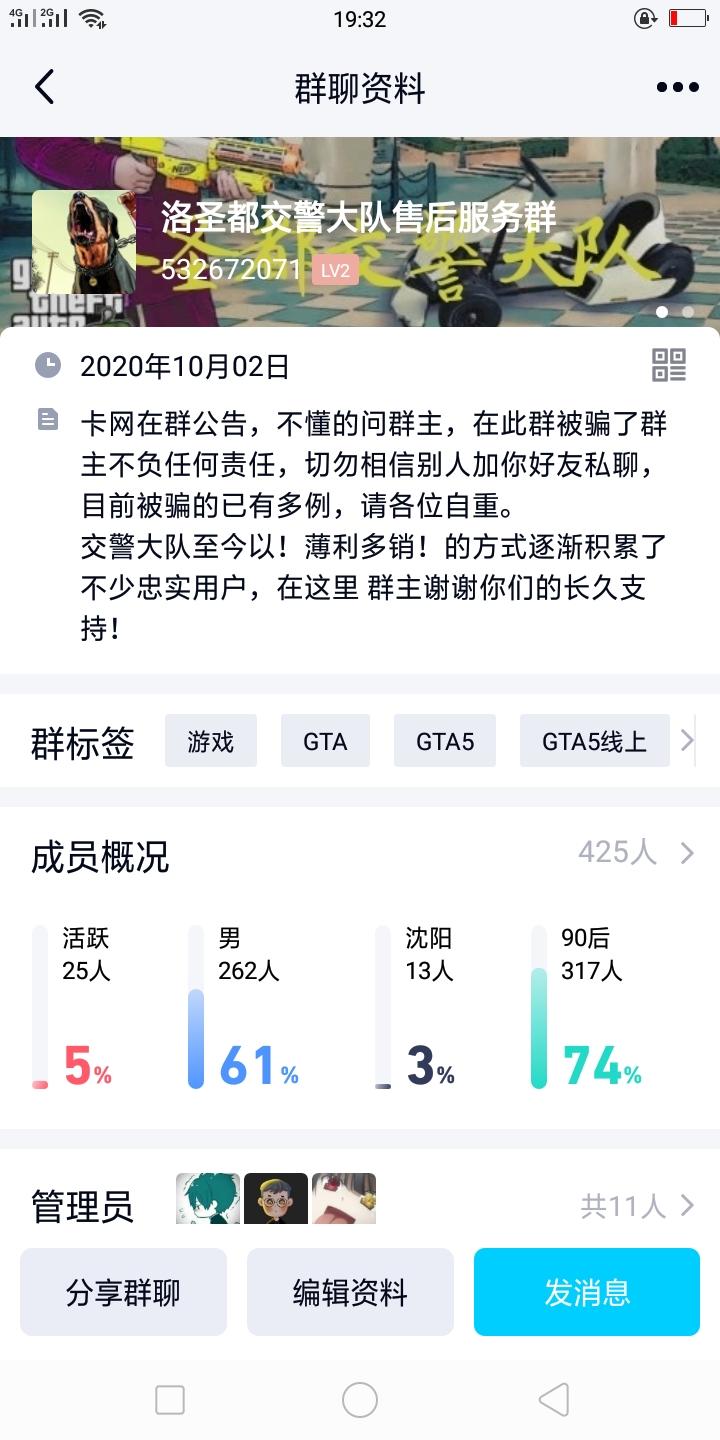Tap 分享群聊 to share the group
Image resolution: width=720 pixels, height=1440 pixels.
(123, 1292)
